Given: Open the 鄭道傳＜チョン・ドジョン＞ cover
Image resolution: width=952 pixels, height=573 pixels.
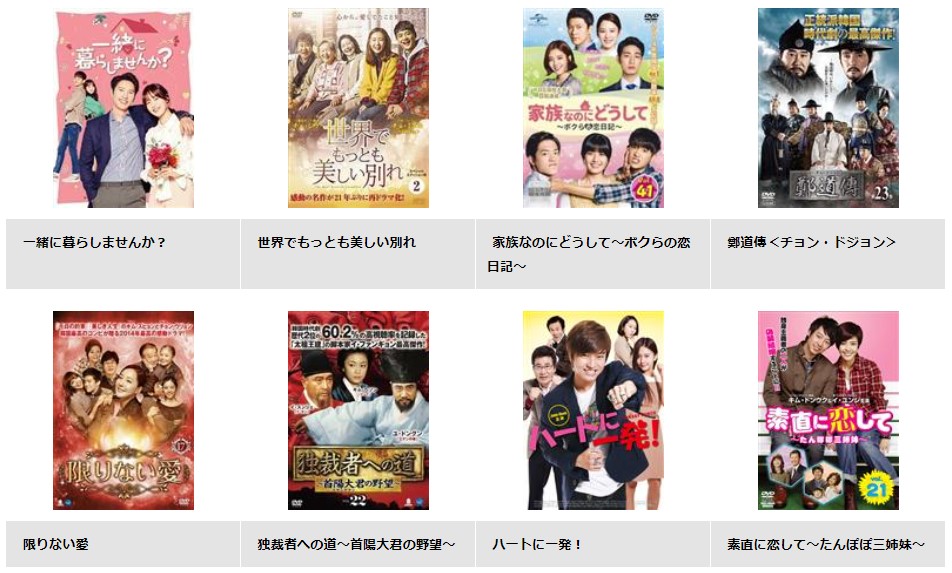Looking at the screenshot, I should point(828,108).
